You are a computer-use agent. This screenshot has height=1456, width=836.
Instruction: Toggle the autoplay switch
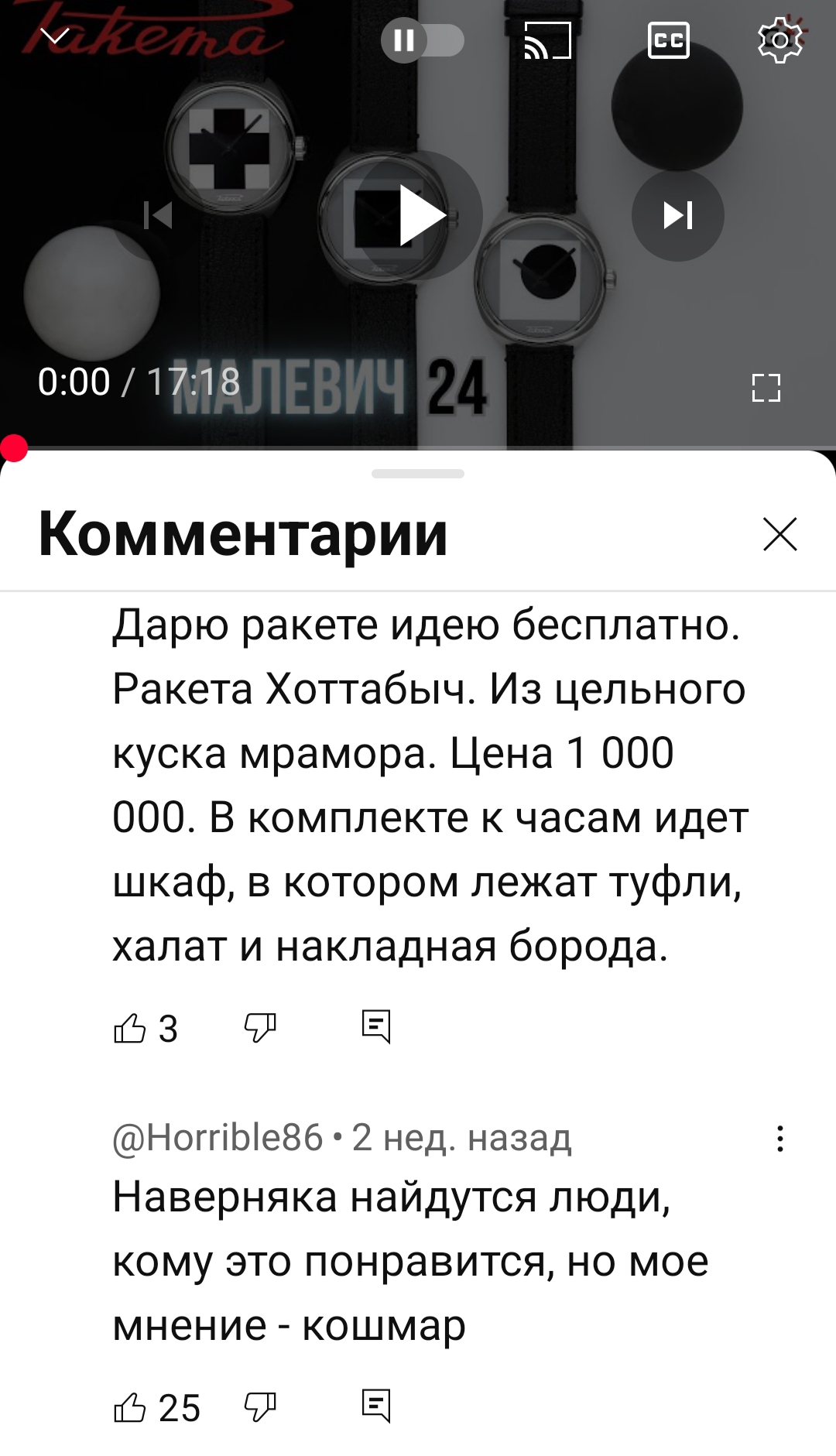pyautogui.click(x=423, y=40)
